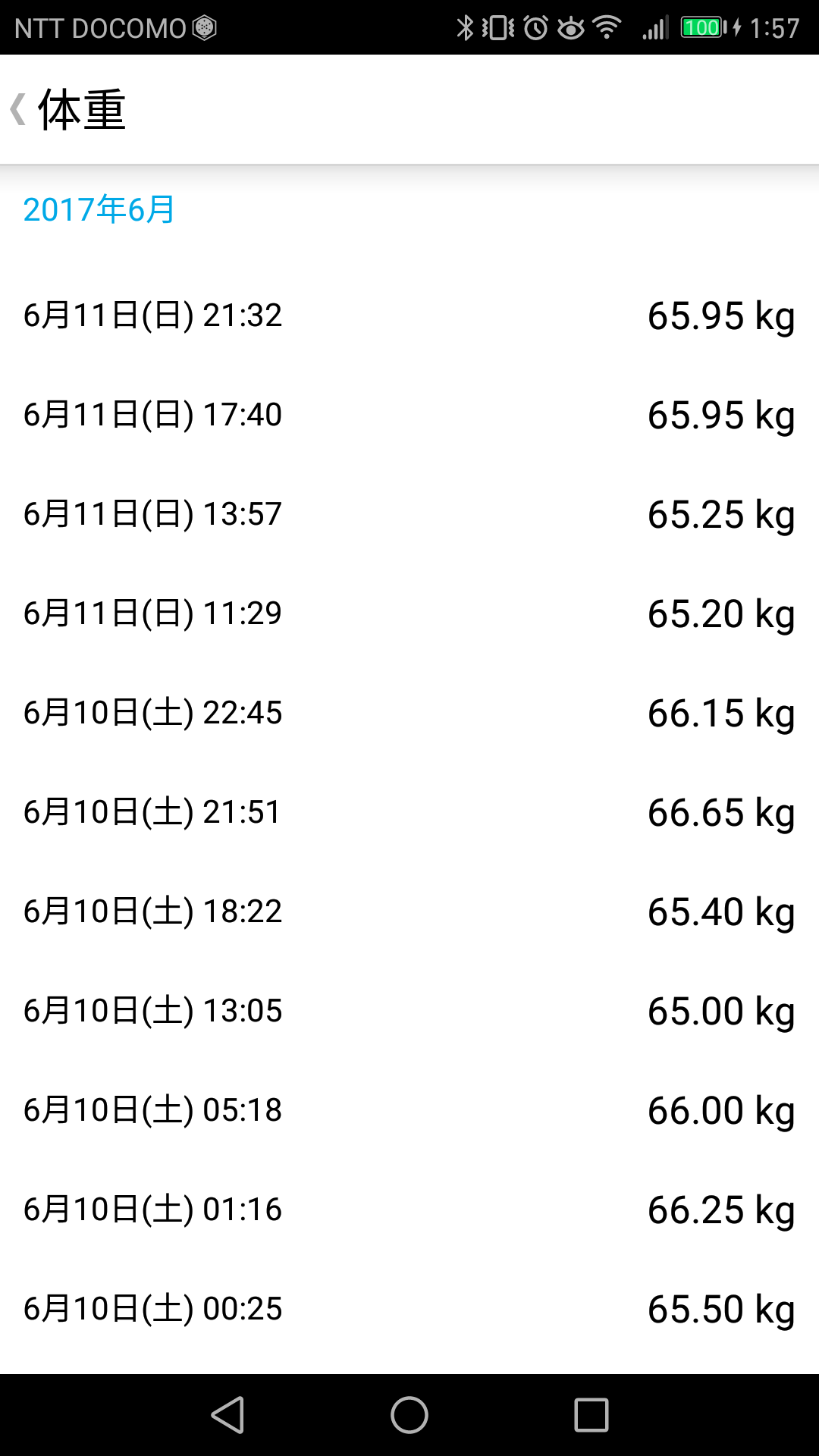Image resolution: width=819 pixels, height=1456 pixels.
Task: Select the 6月11日 13:57 record
Action: pos(409,514)
